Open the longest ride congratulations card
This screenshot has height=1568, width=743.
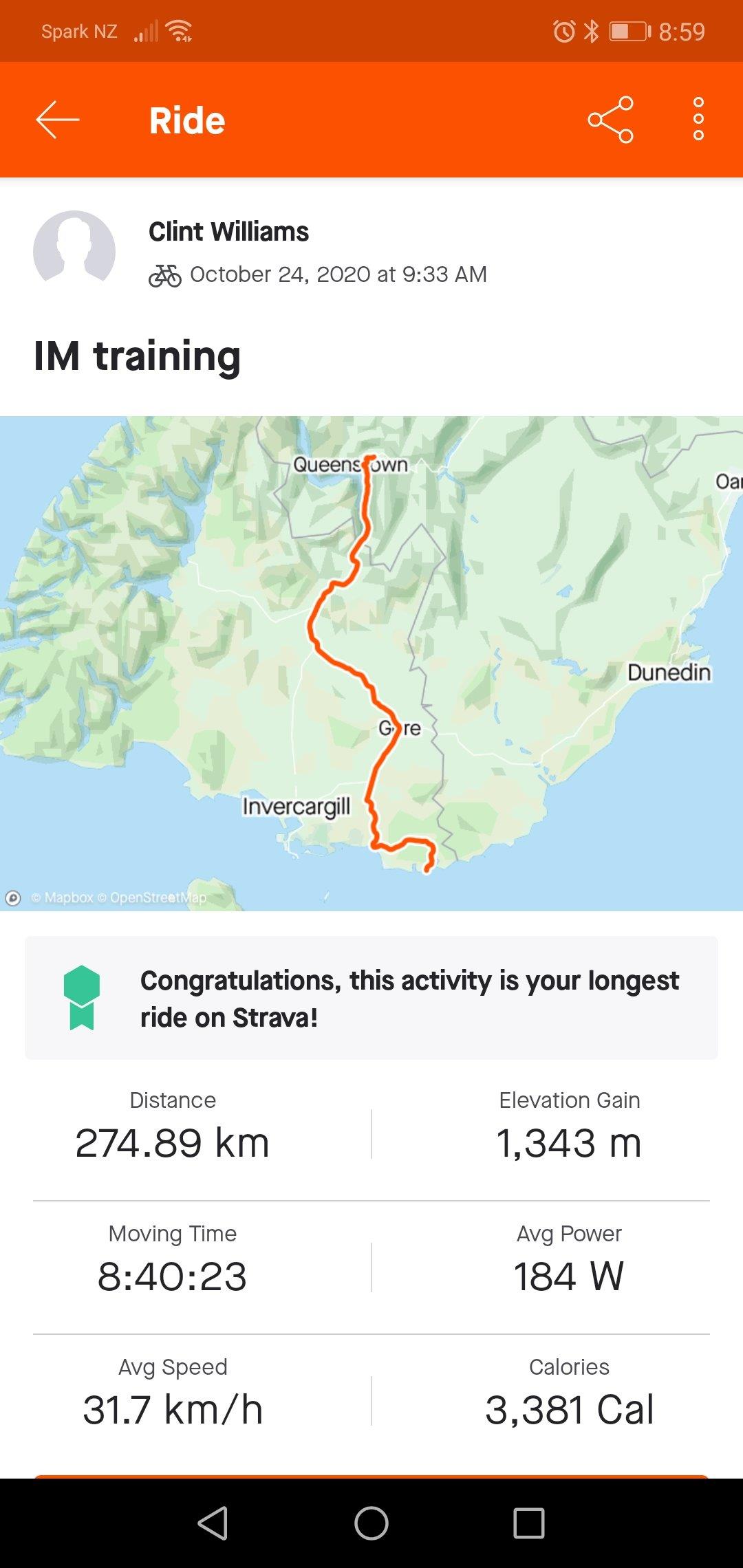click(x=371, y=998)
